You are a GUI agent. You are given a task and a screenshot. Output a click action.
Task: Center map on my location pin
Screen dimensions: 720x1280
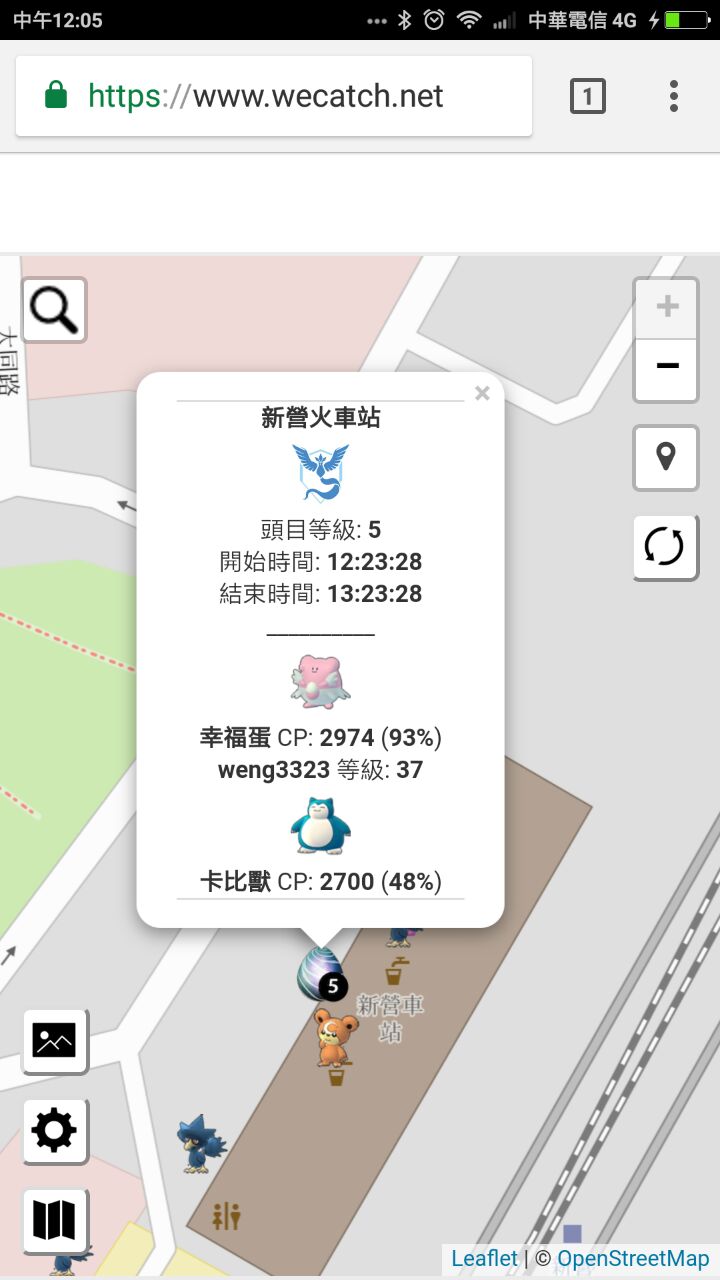665,458
